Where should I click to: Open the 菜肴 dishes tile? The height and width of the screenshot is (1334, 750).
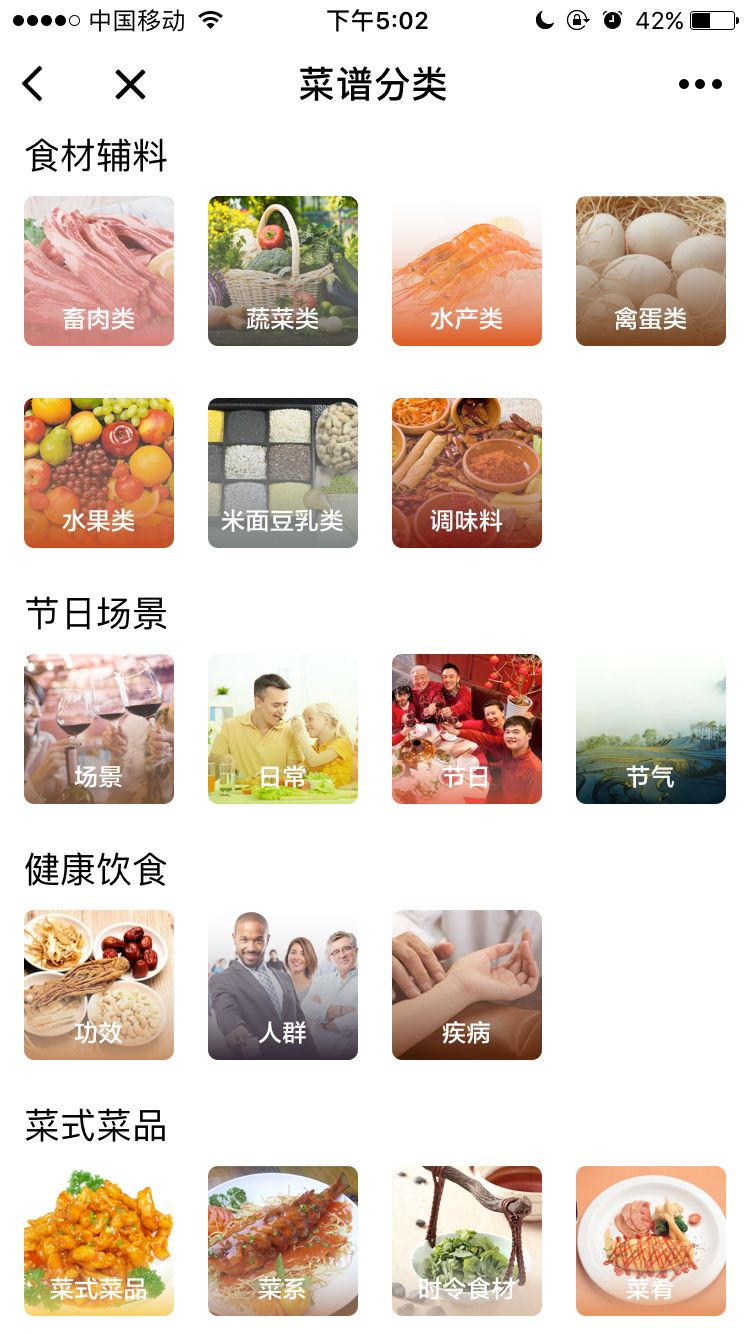point(651,1241)
